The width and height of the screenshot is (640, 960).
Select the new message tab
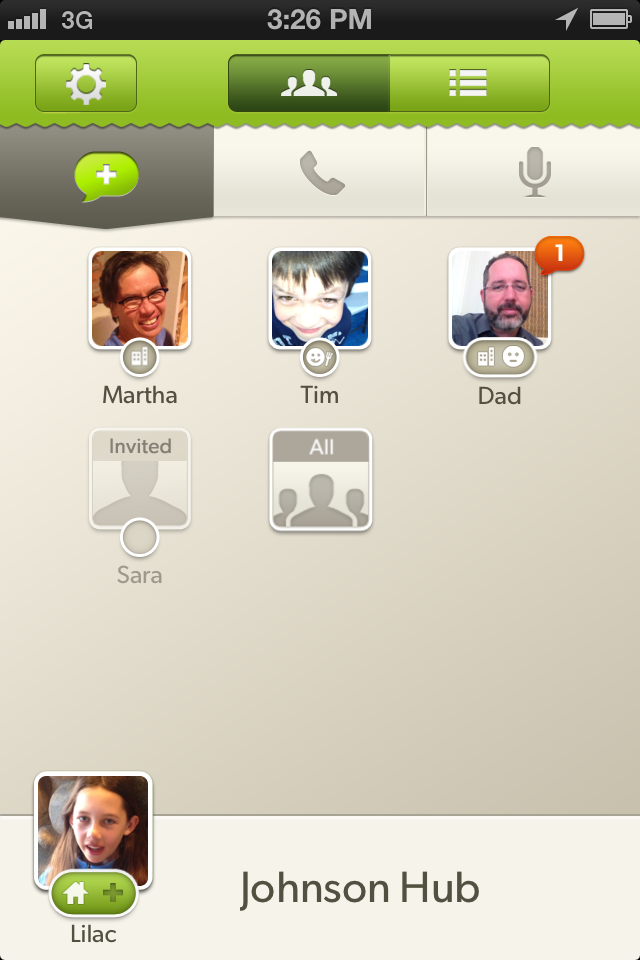click(106, 178)
